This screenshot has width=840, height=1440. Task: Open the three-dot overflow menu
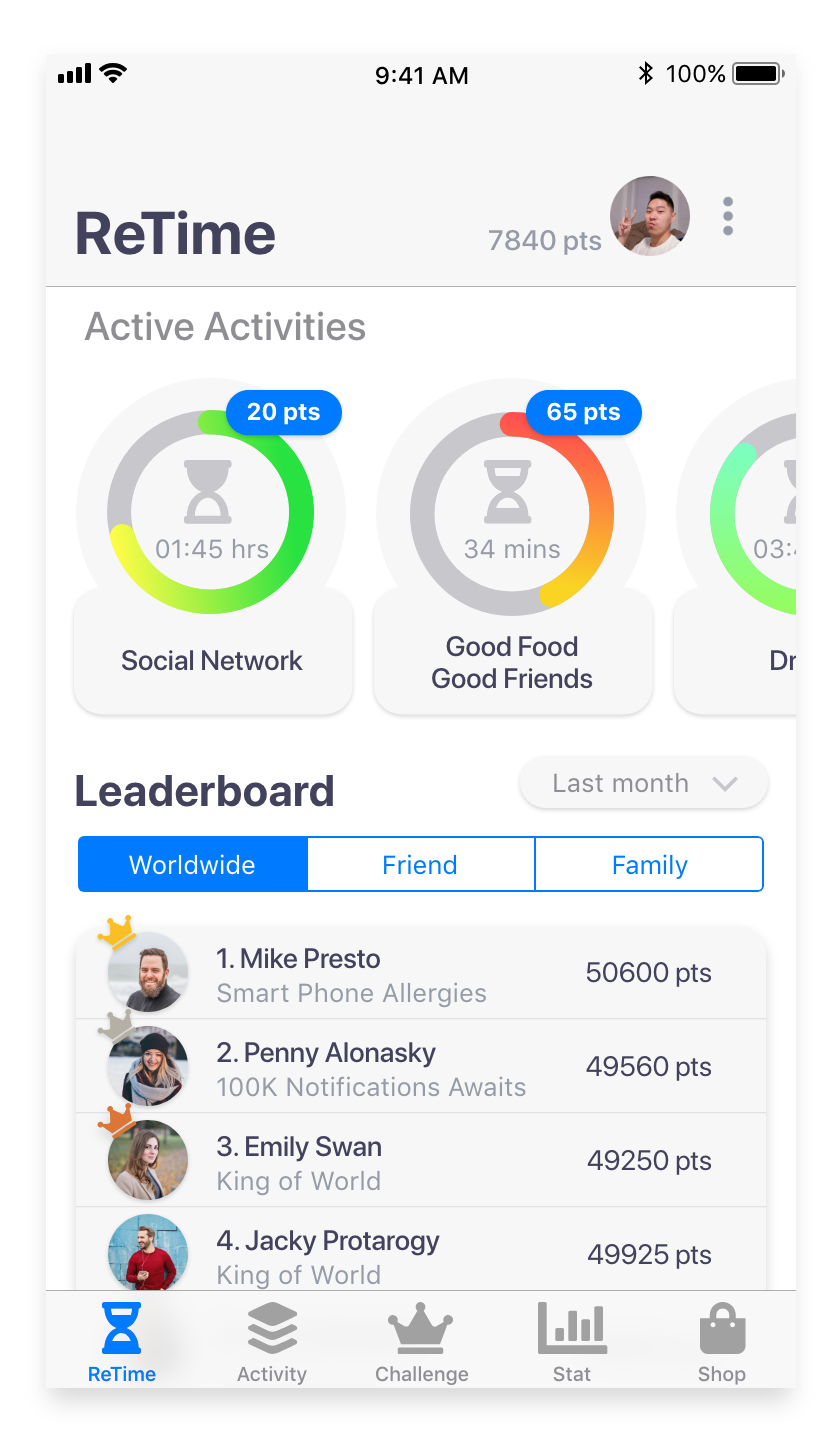tap(728, 217)
